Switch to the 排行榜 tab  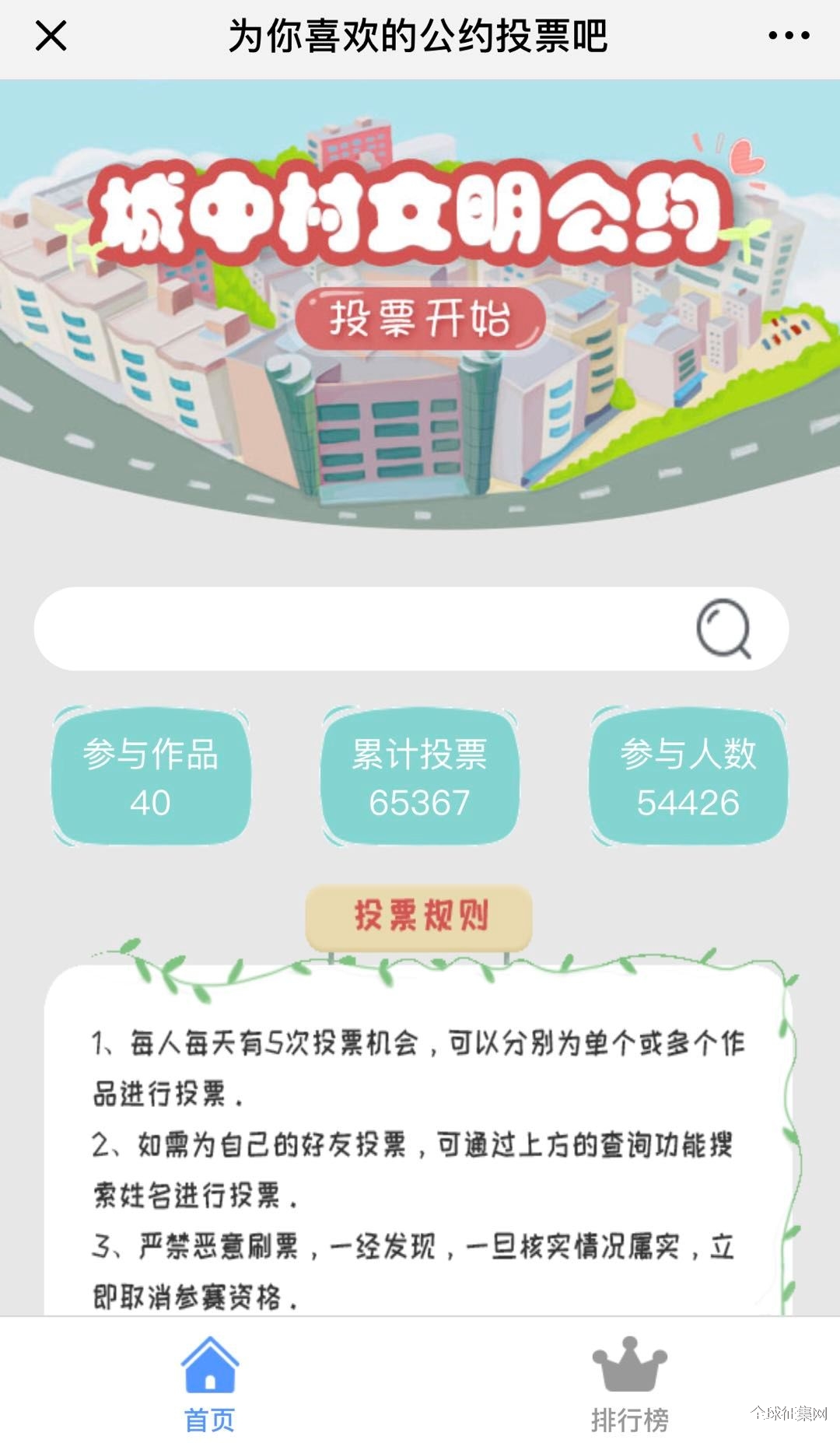click(x=629, y=1385)
